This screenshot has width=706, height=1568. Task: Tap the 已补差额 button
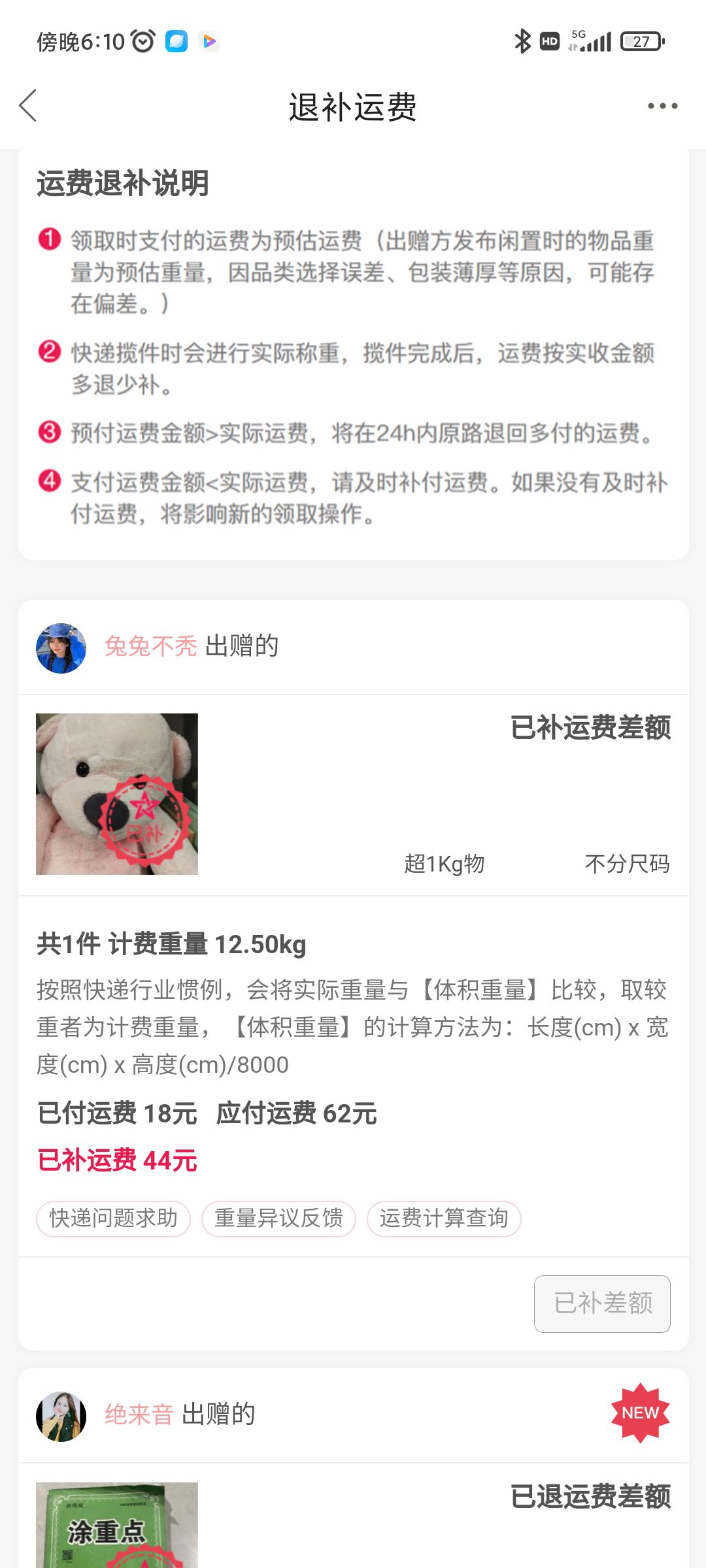pos(602,1303)
